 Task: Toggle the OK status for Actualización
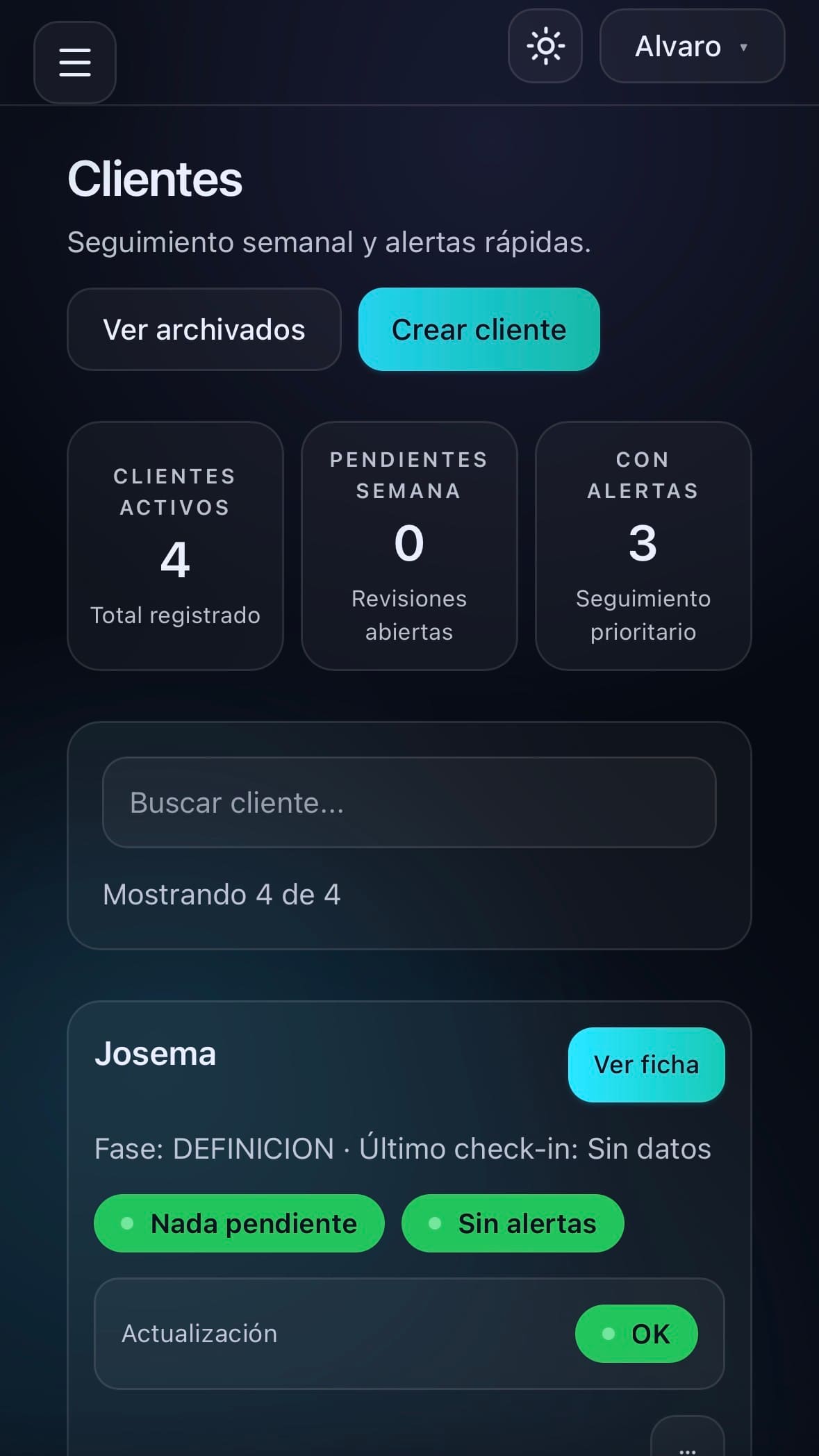(x=637, y=1332)
